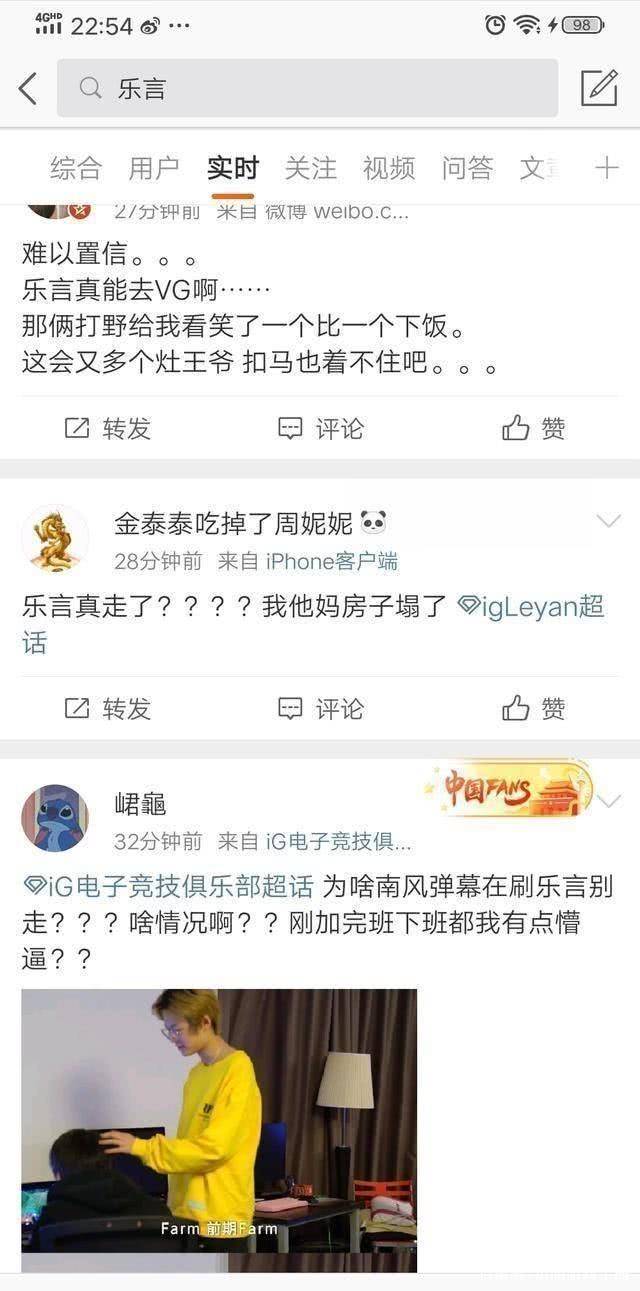This screenshot has width=640, height=1291.
Task: Switch to the 综合 tab
Action: pos(75,168)
